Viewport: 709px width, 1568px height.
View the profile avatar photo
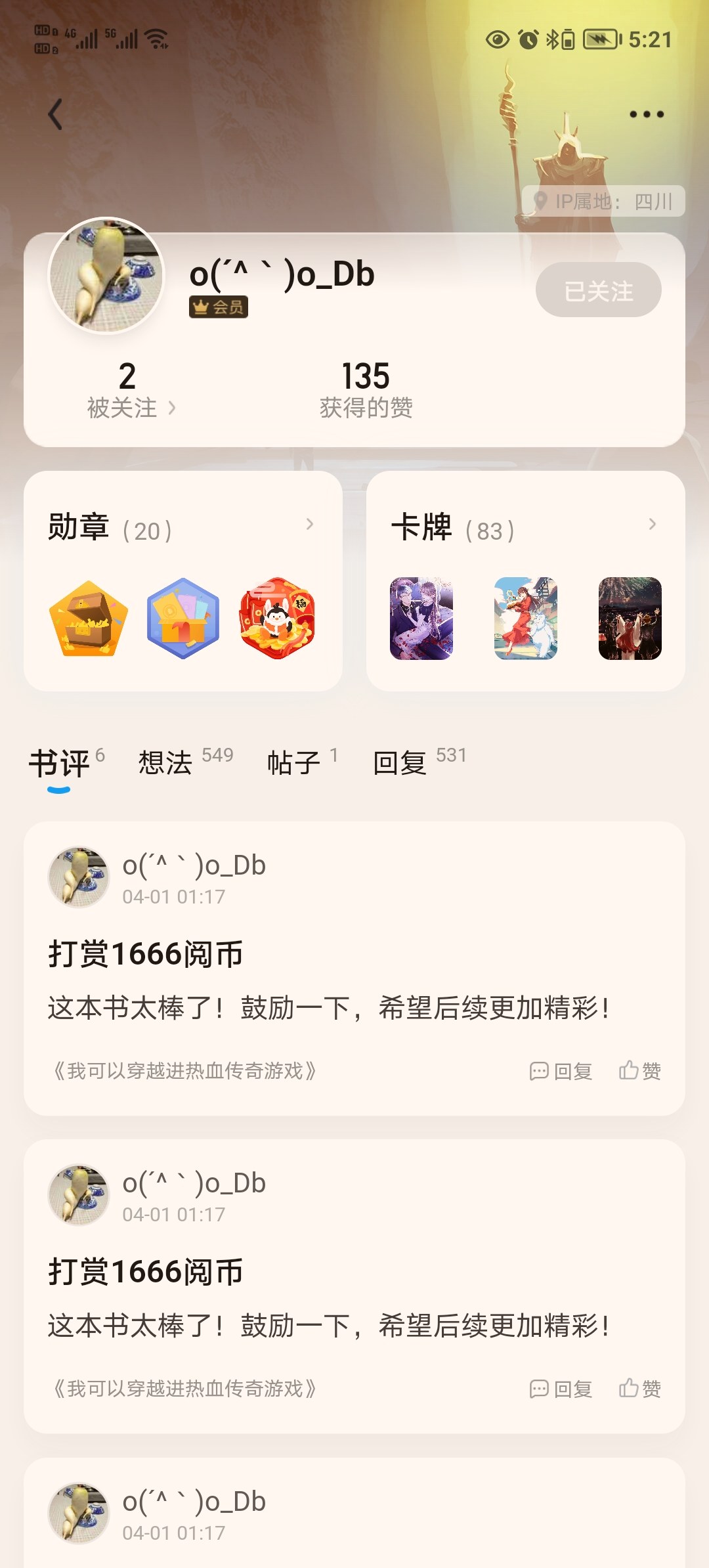click(x=106, y=275)
